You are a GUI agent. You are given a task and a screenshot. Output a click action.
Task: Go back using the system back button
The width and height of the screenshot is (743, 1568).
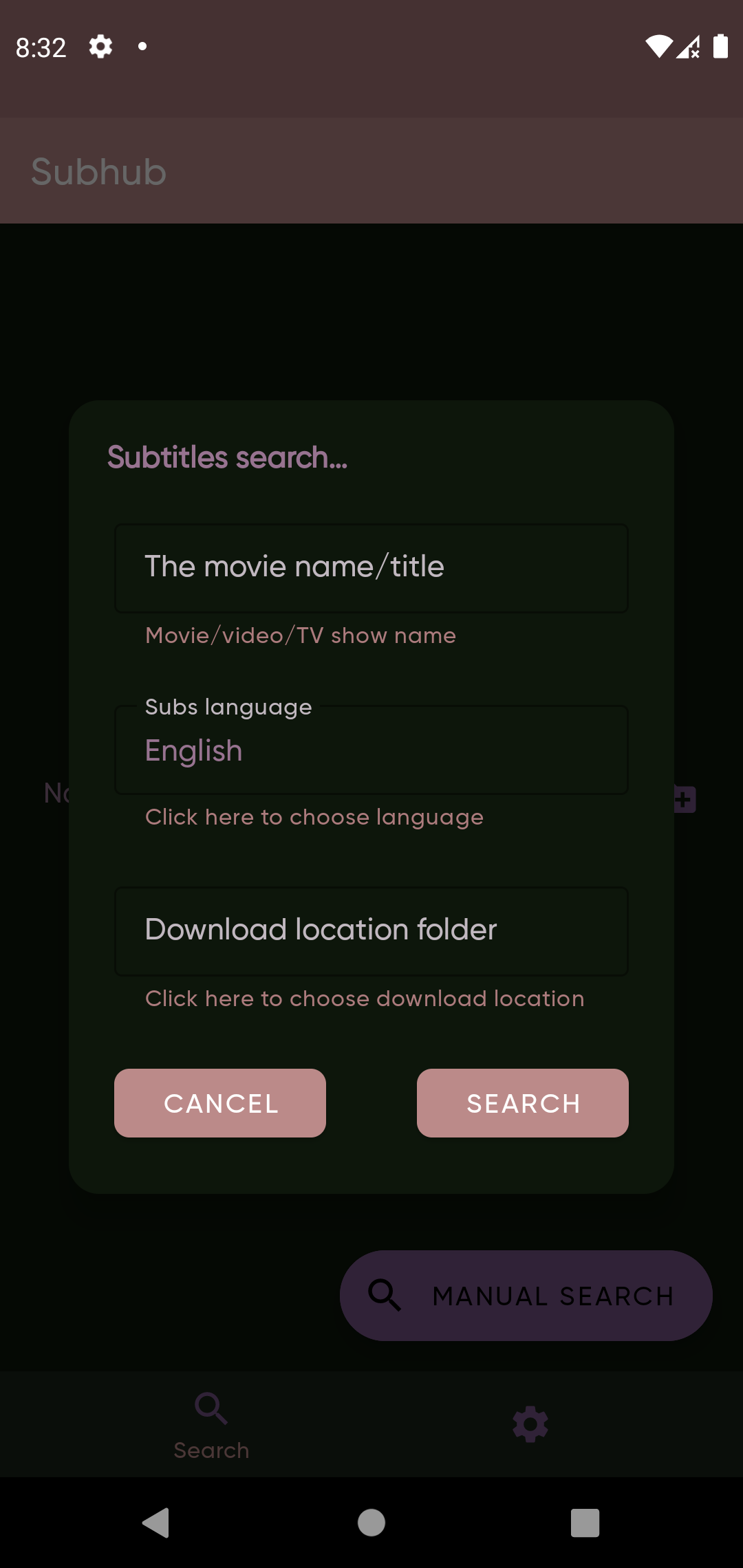click(156, 1523)
